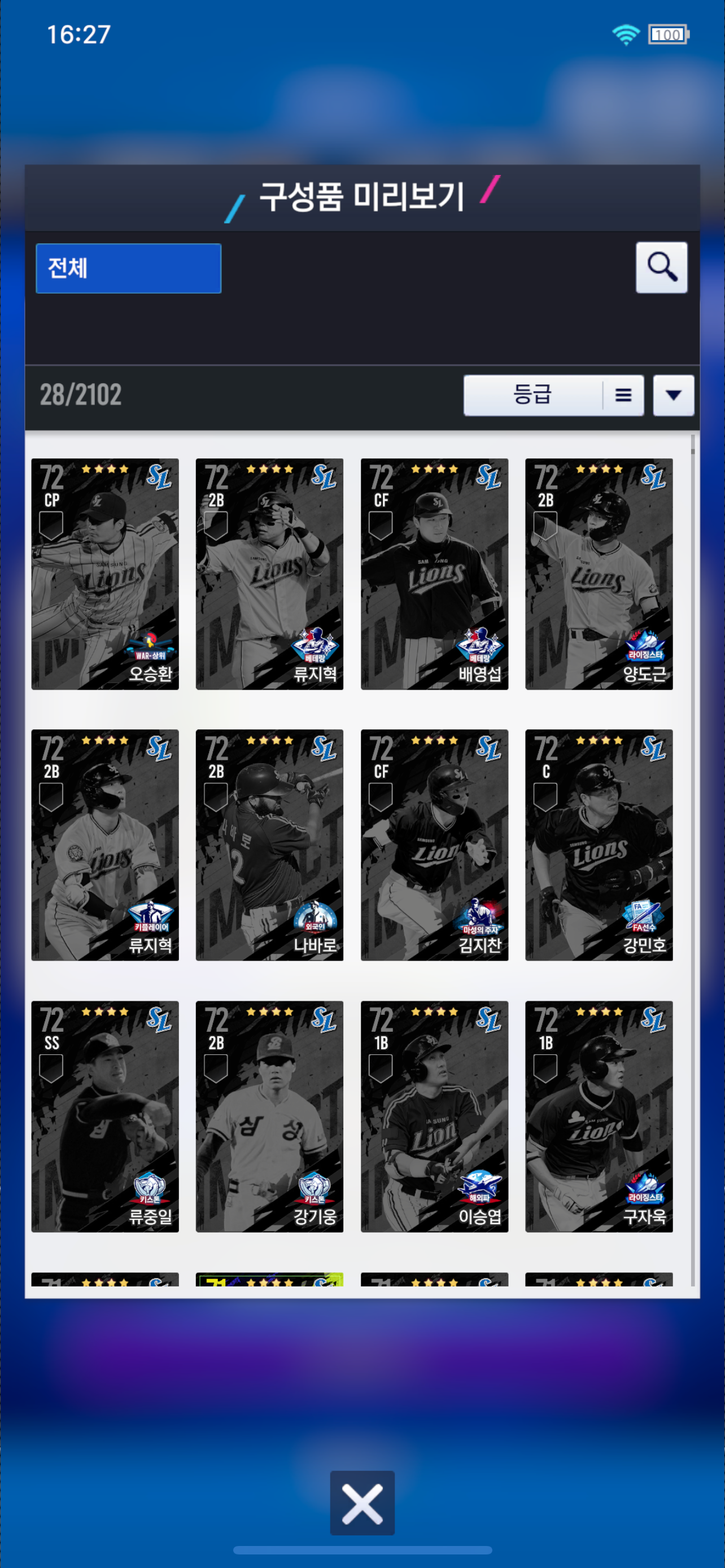725x1568 pixels.
Task: Tap the 강민호 catcher card
Action: (599, 844)
